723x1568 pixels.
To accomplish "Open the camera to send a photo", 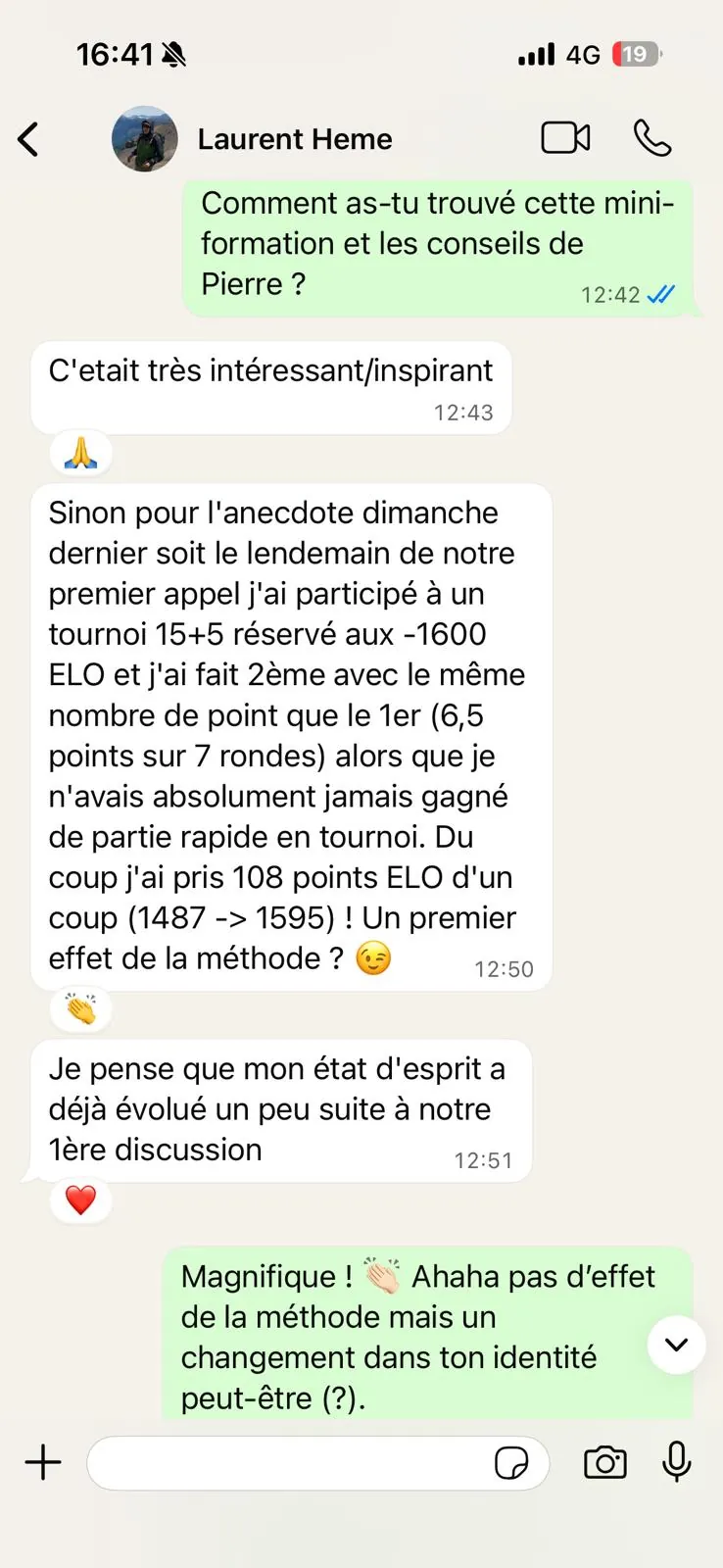I will (x=604, y=1463).
